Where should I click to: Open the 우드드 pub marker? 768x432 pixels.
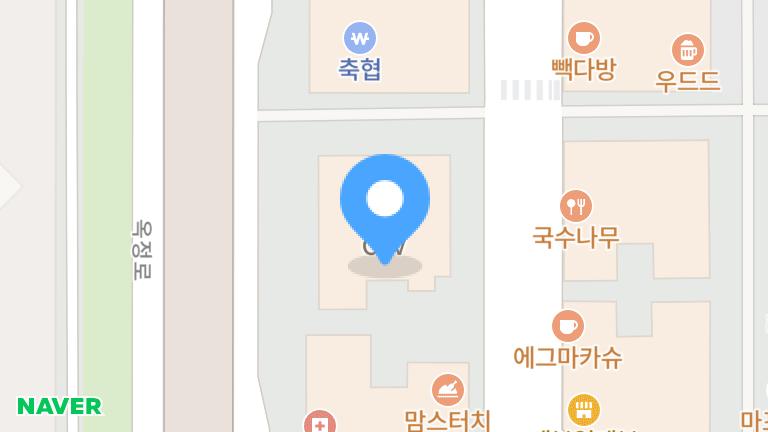tap(687, 49)
